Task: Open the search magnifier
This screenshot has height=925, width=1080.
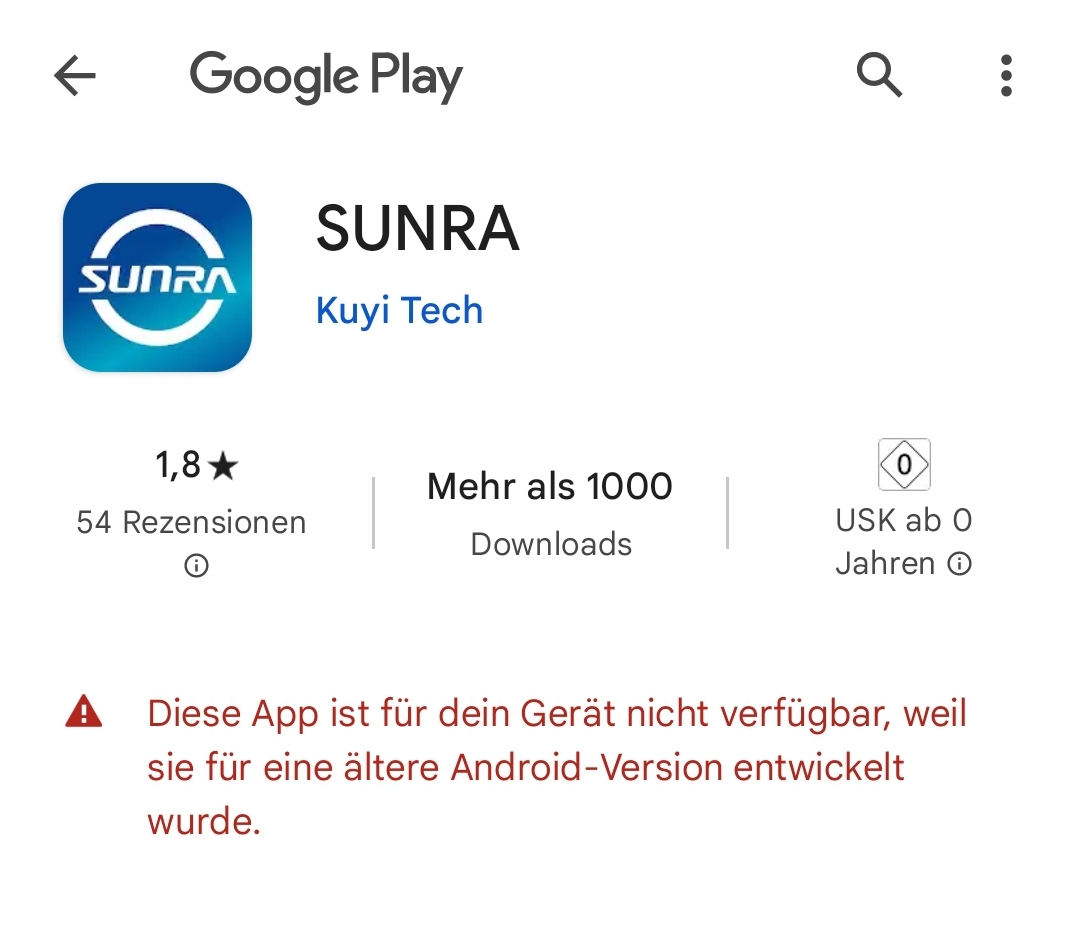Action: [x=879, y=76]
